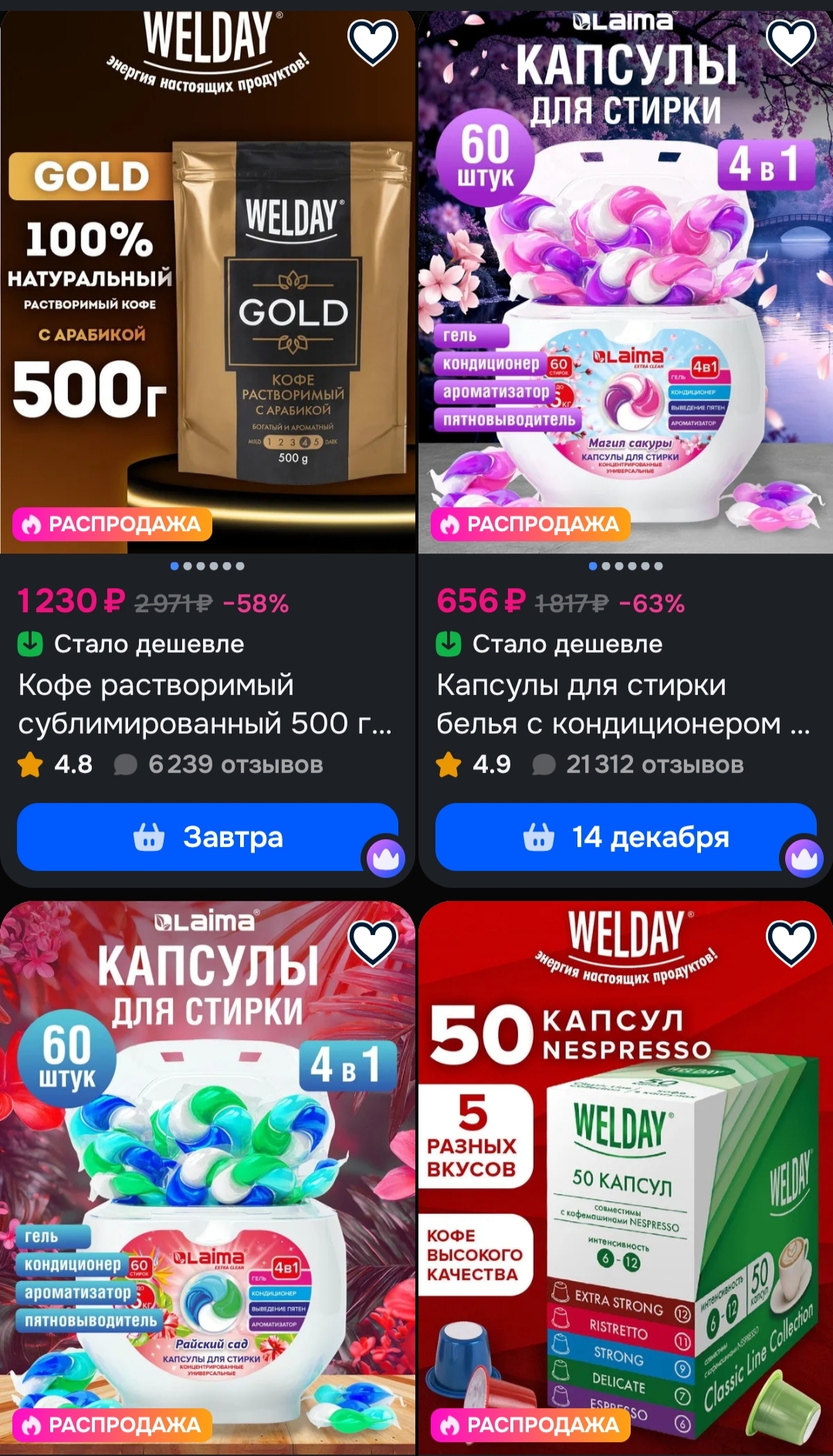Screen dimensions: 833x1456
Task: Add capsules to cart, delivery 14 декабря
Action: coord(625,837)
